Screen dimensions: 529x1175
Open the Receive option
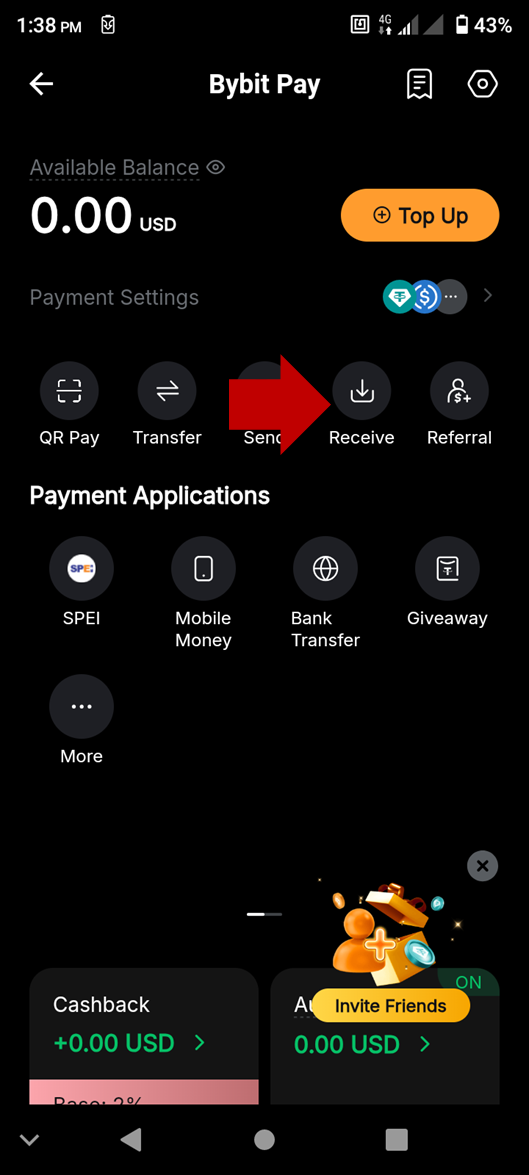click(362, 405)
